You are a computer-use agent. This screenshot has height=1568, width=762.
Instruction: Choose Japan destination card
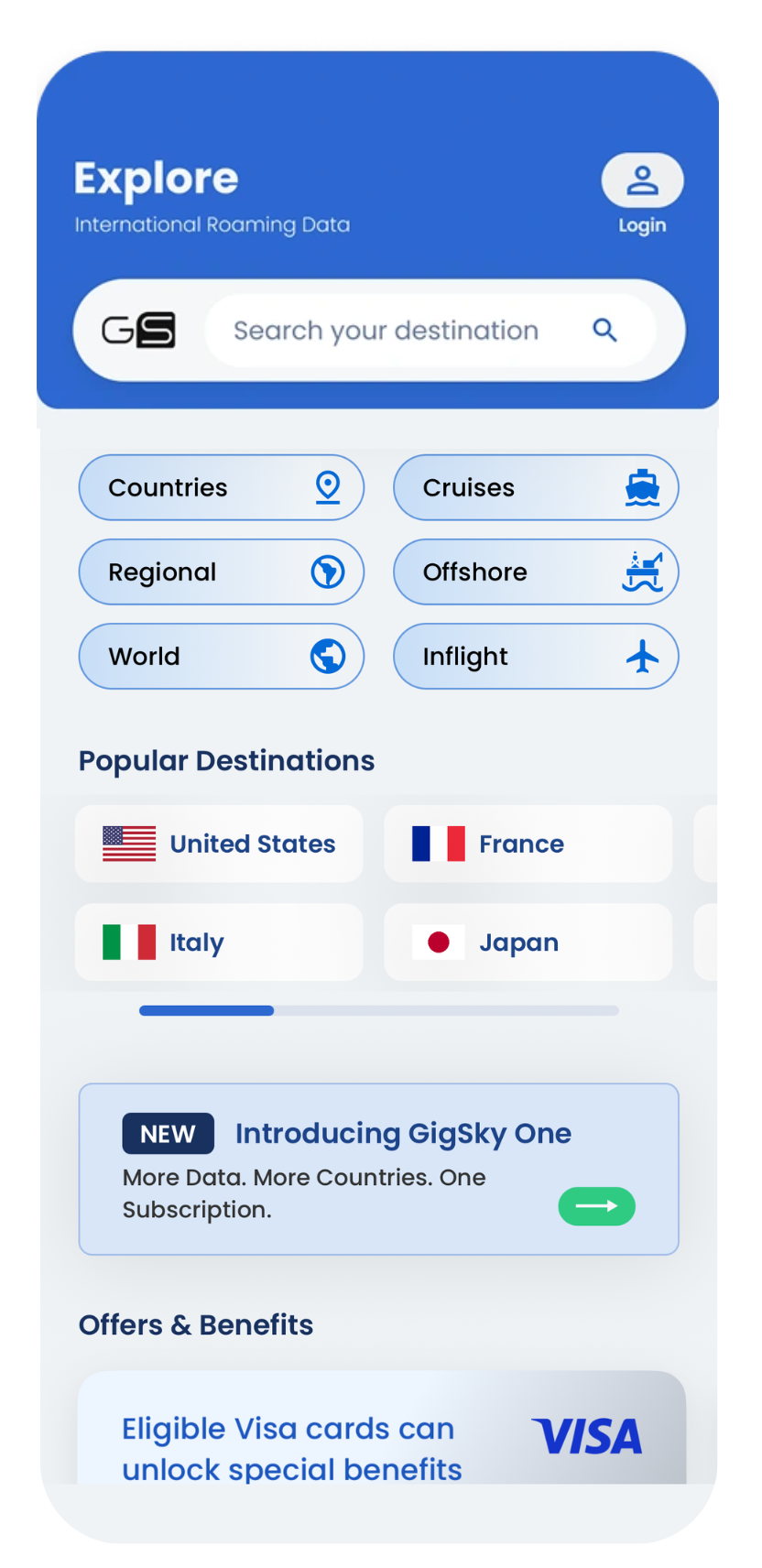[528, 942]
